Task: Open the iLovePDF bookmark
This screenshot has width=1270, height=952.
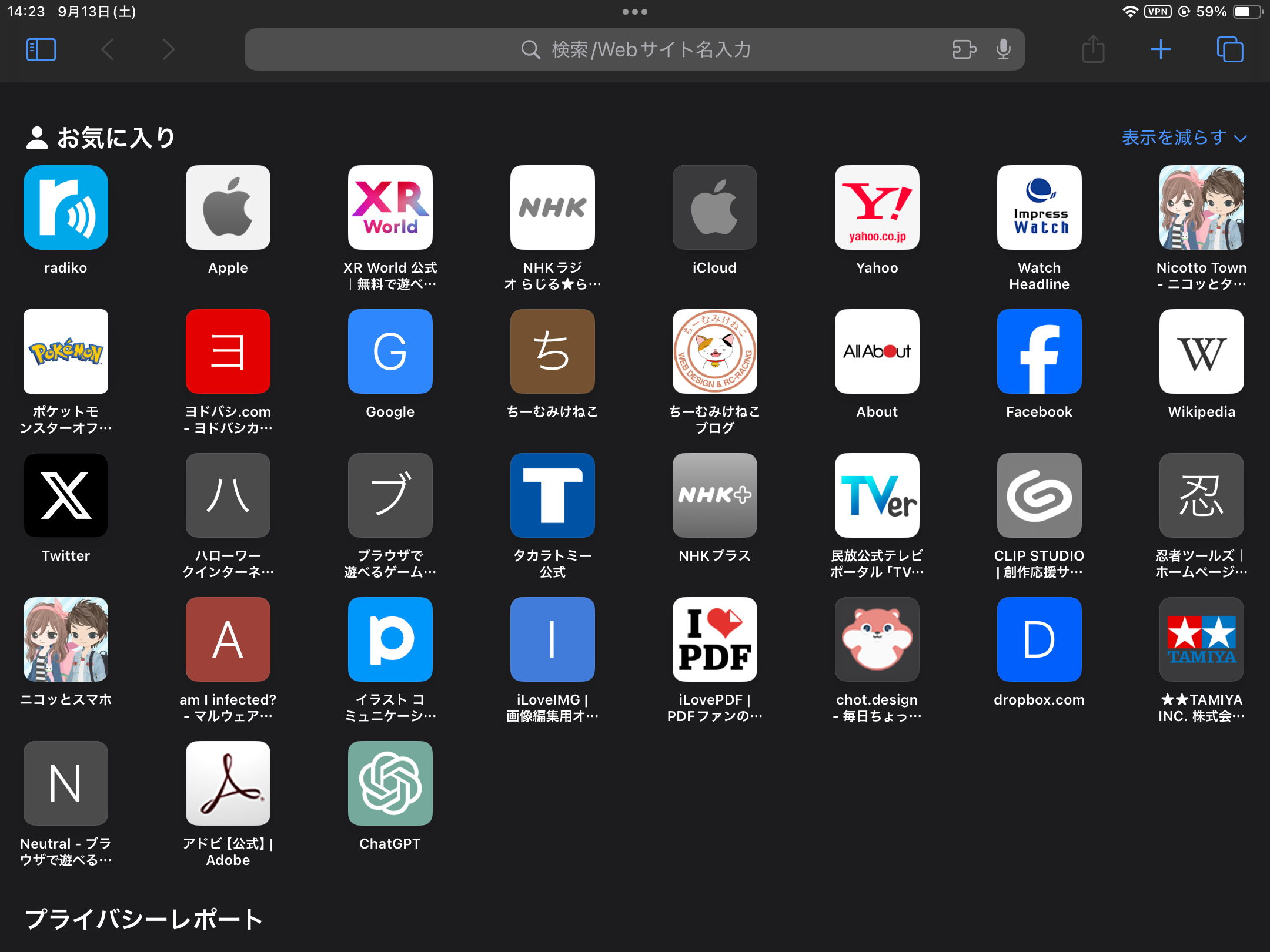Action: click(x=714, y=640)
